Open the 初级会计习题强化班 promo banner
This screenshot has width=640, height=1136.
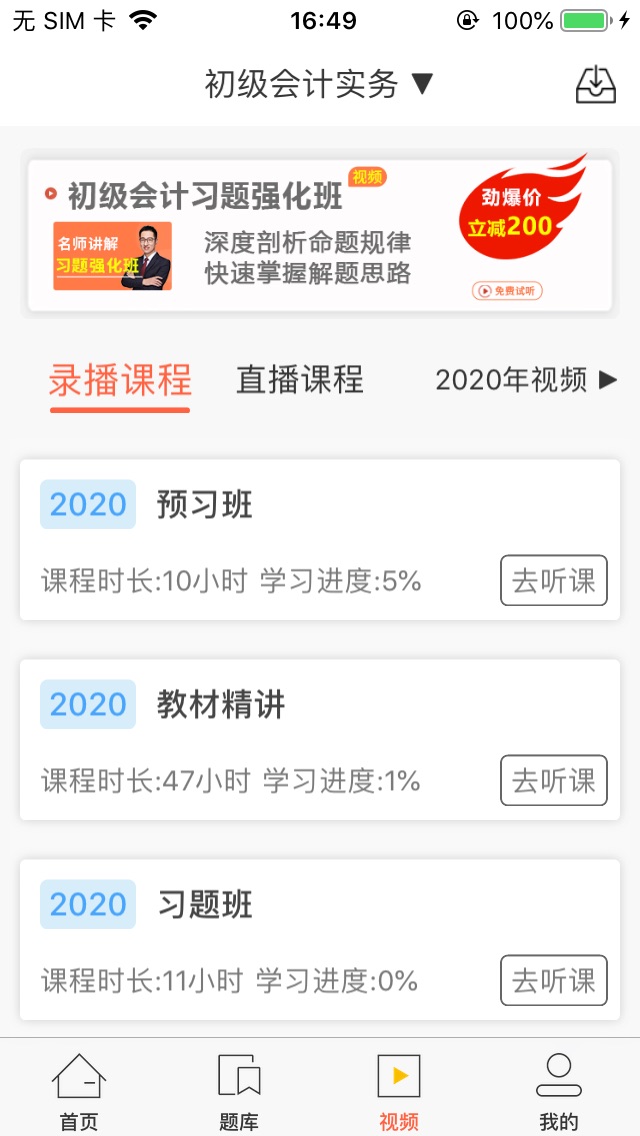point(320,235)
